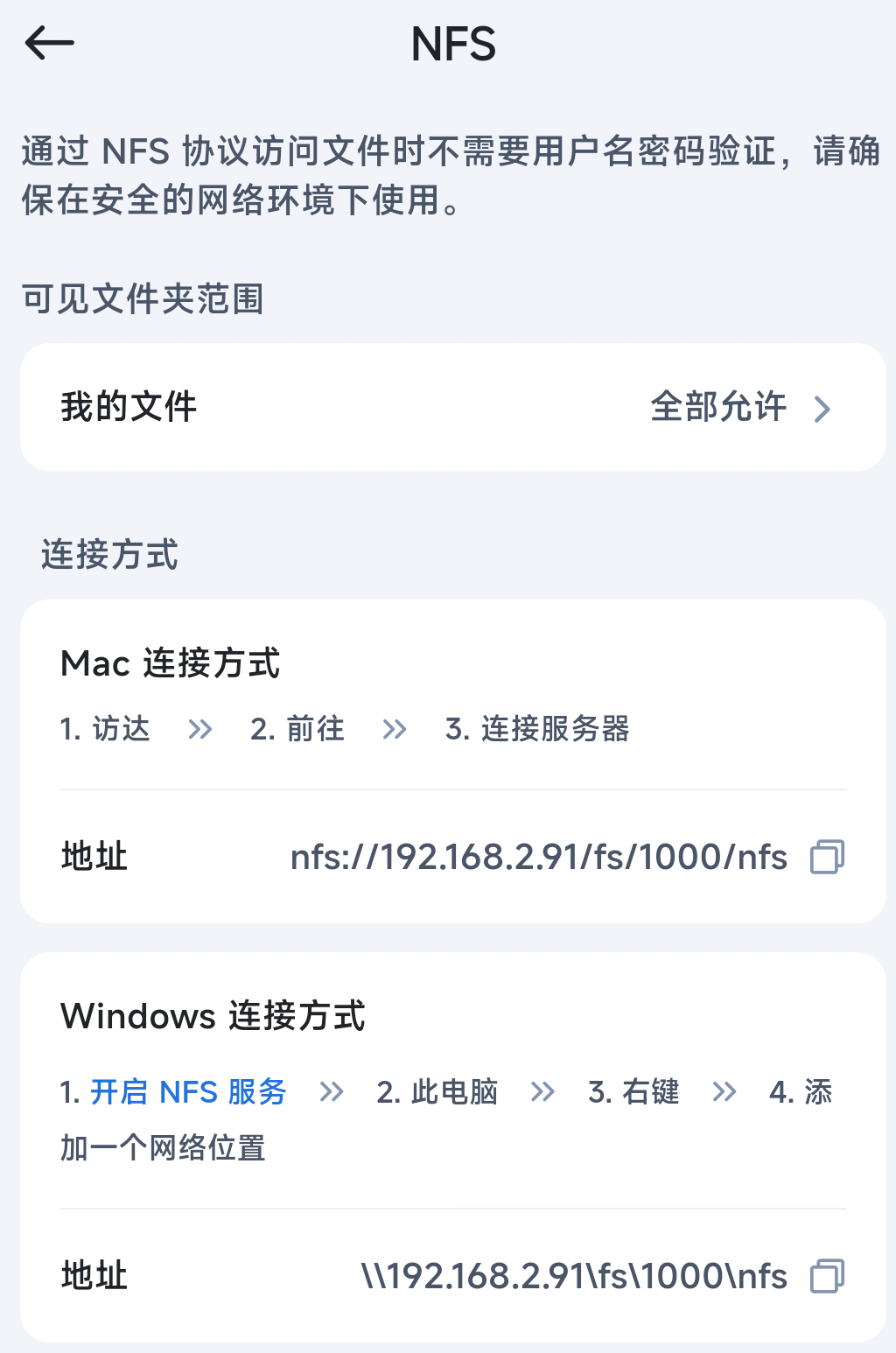This screenshot has width=896, height=1353.
Task: Go back from the NFS page
Action: pos(50,43)
